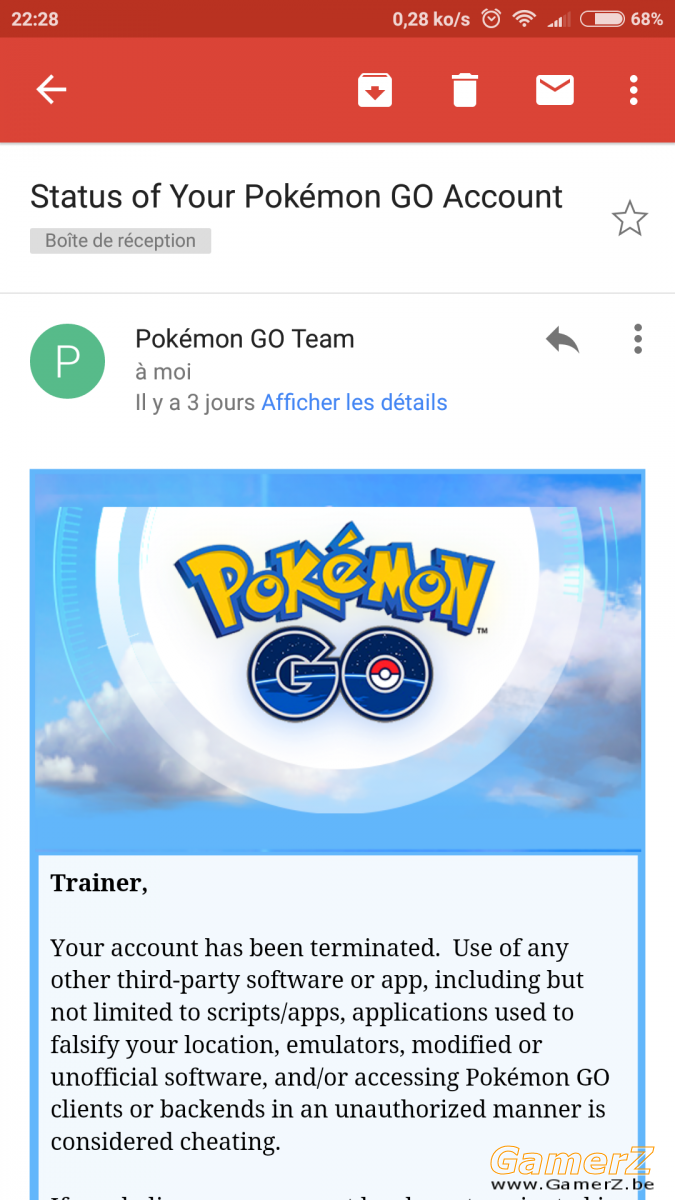Screen dimensions: 675x1200
Task: Open the Pokémon GO Team sender avatar
Action: coord(67,361)
